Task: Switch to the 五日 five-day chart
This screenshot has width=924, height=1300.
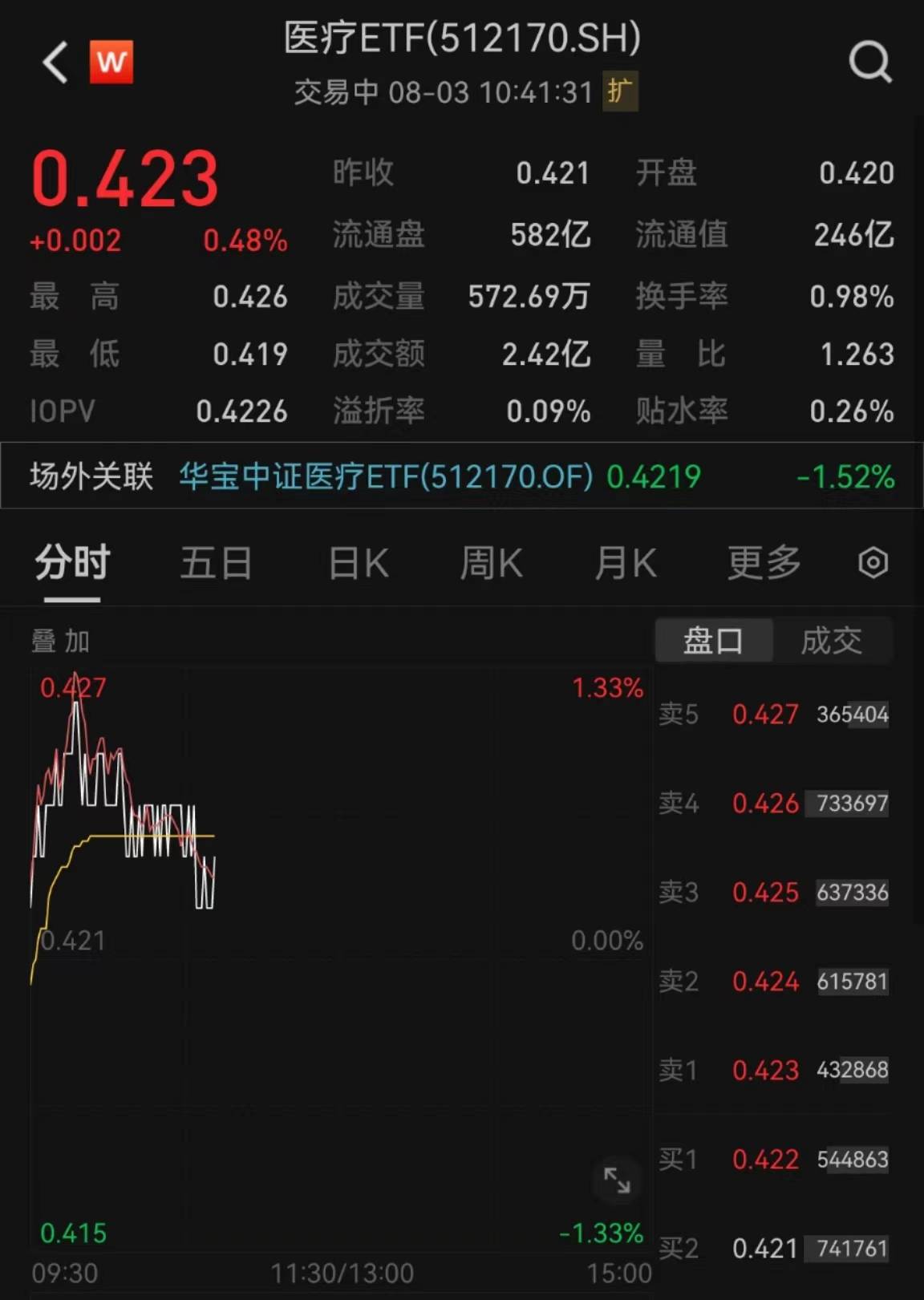Action: point(213,564)
